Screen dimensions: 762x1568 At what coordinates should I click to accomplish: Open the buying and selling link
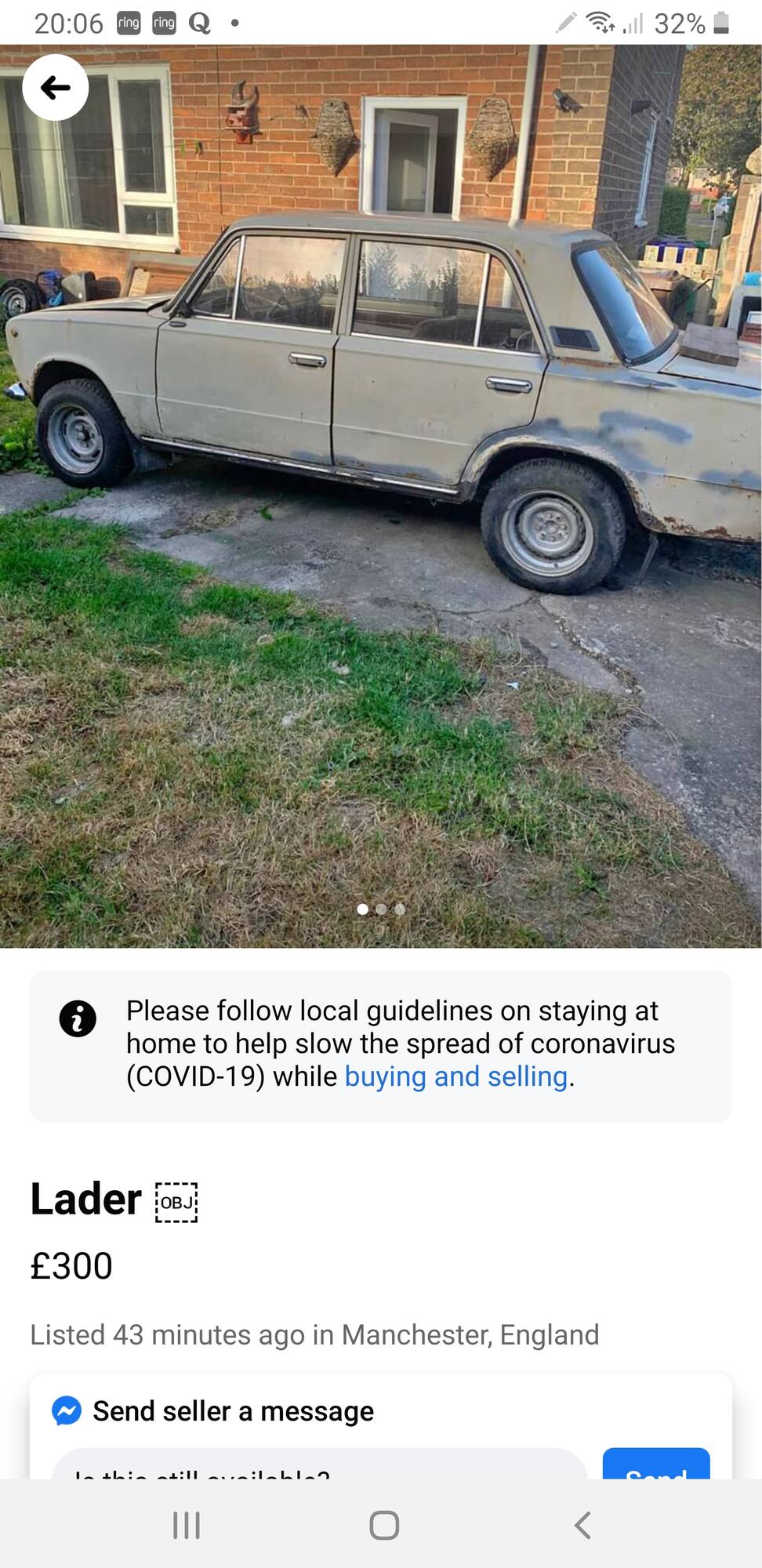click(456, 1076)
